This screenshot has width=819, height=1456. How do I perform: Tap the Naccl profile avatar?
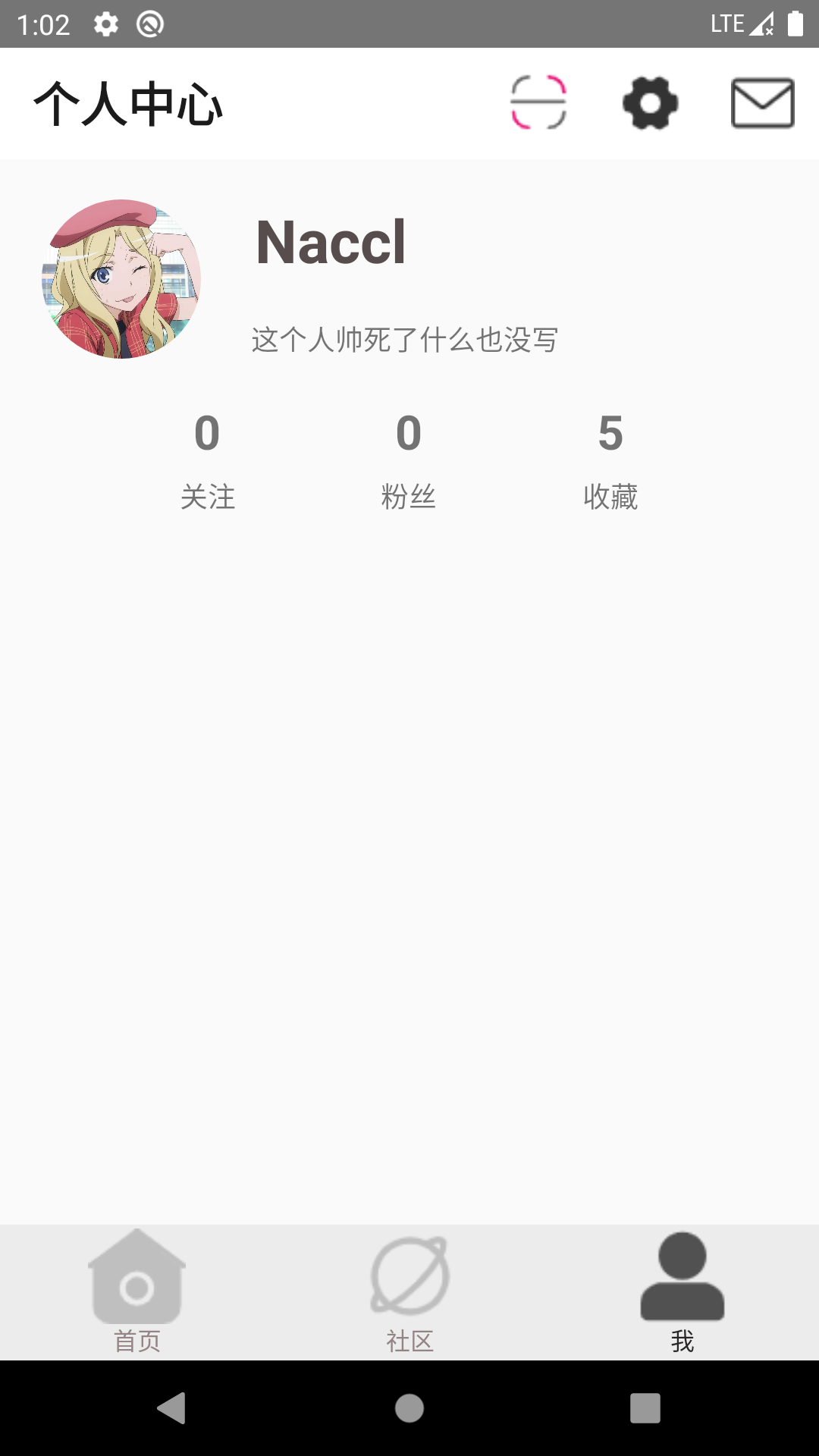pos(121,279)
